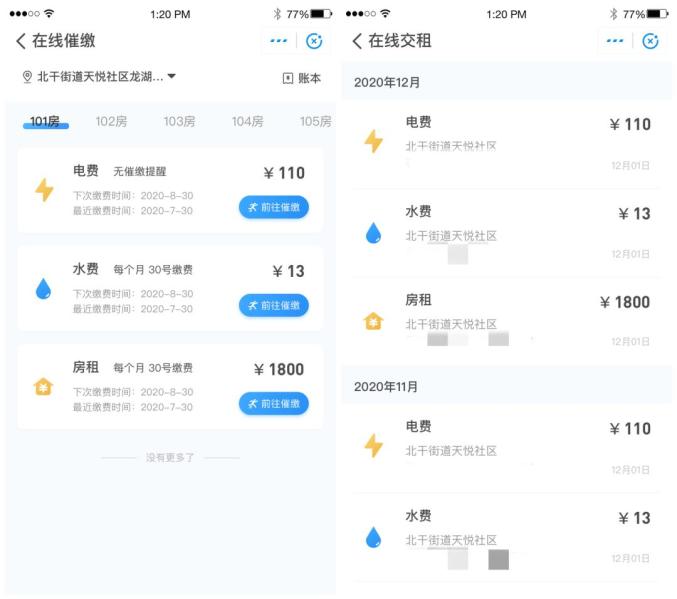Open the more options dots on 在线交租
The image size is (677, 599).
615,41
